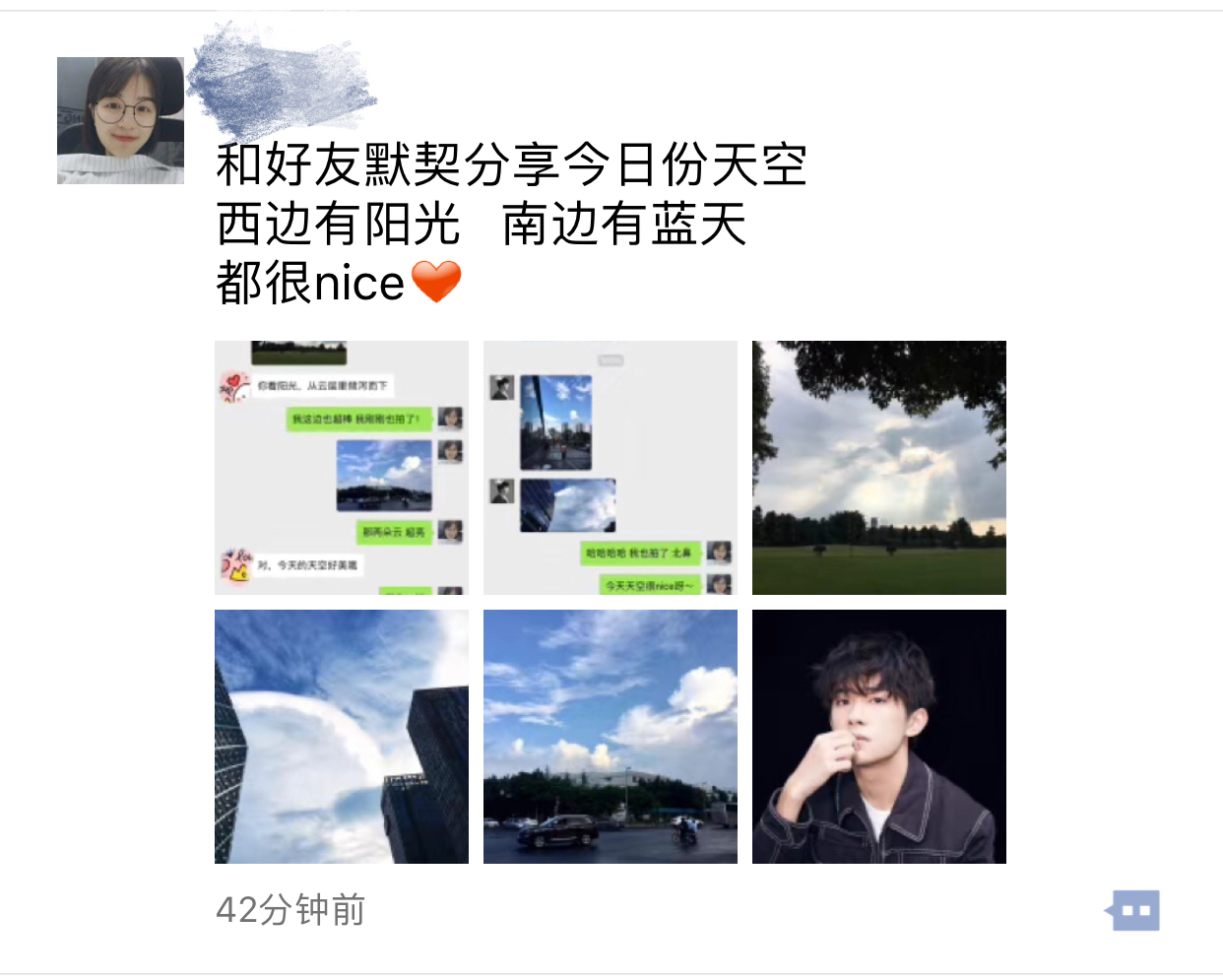Open the portrait photo with black background
This screenshot has width=1223, height=980.
coord(878,736)
